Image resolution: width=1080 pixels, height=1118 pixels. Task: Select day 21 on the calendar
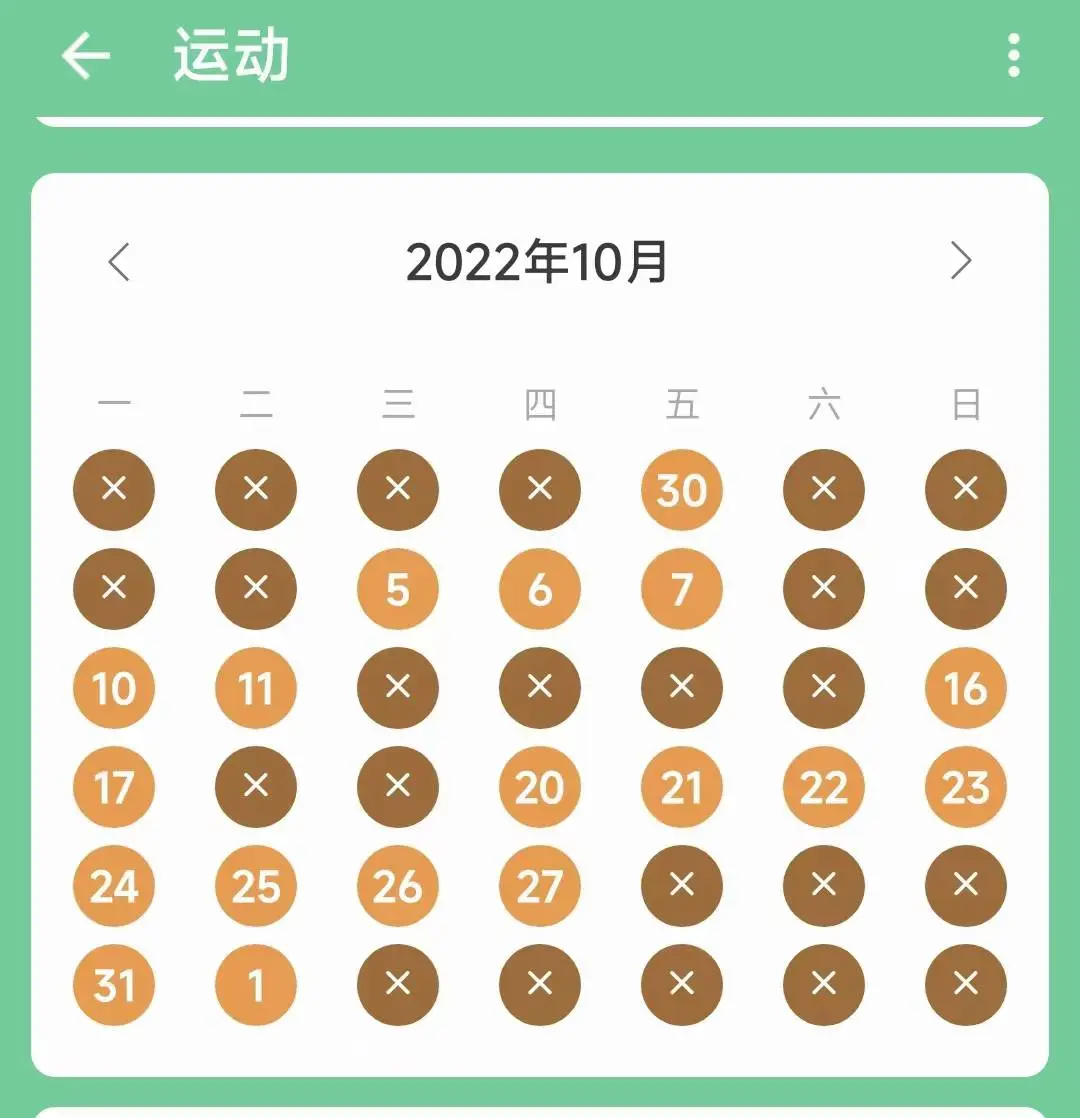click(681, 787)
